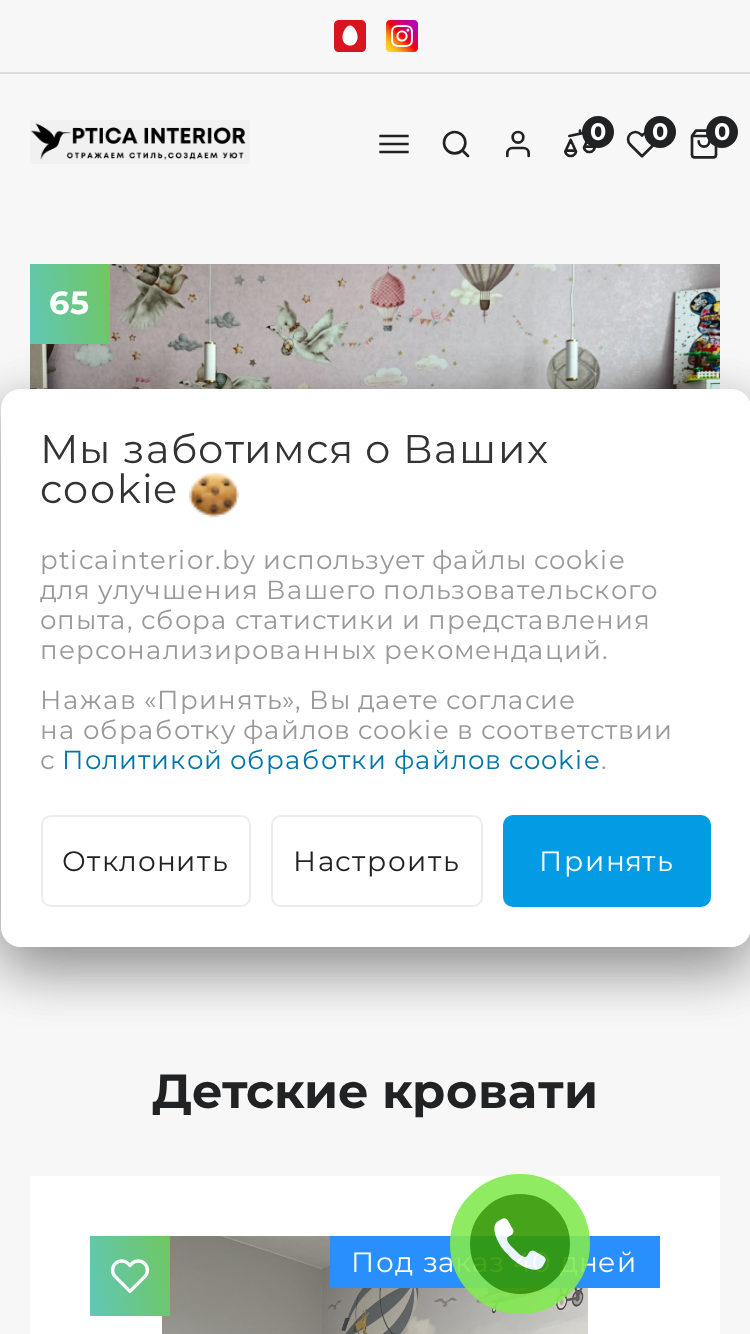Open the shopping cart bag
The height and width of the screenshot is (1334, 750).
(x=704, y=144)
